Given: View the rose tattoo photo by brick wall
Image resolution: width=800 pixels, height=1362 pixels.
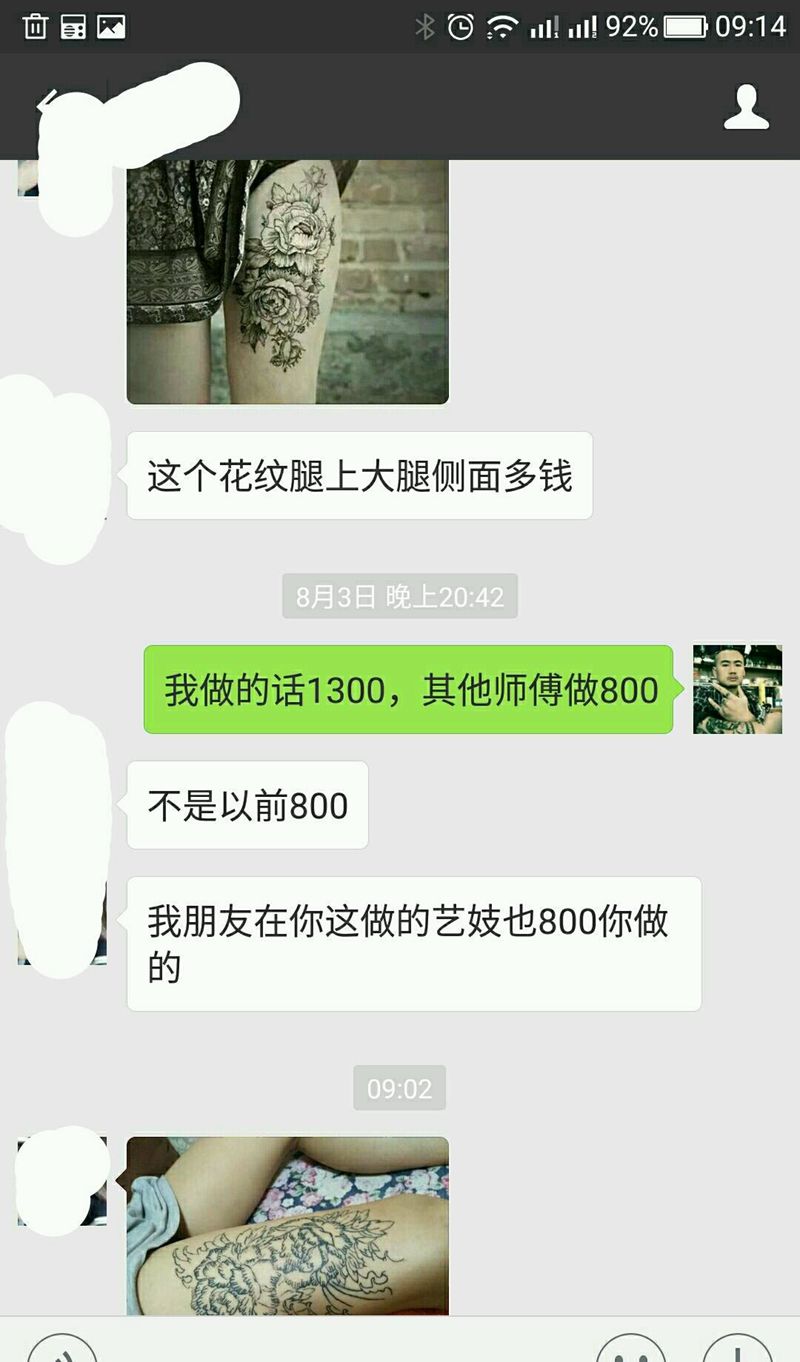Looking at the screenshot, I should [x=287, y=280].
